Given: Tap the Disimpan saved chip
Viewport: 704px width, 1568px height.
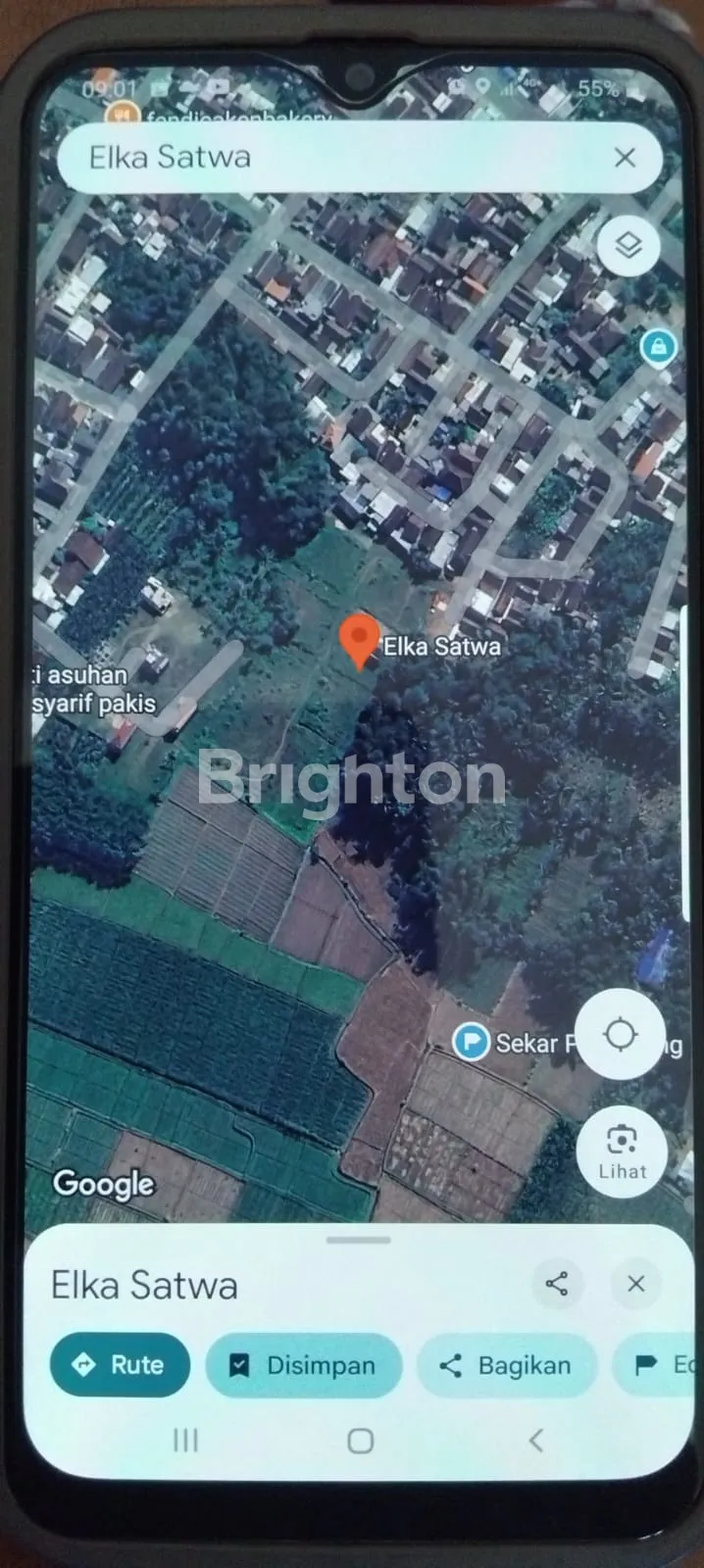Looking at the screenshot, I should tap(303, 1365).
